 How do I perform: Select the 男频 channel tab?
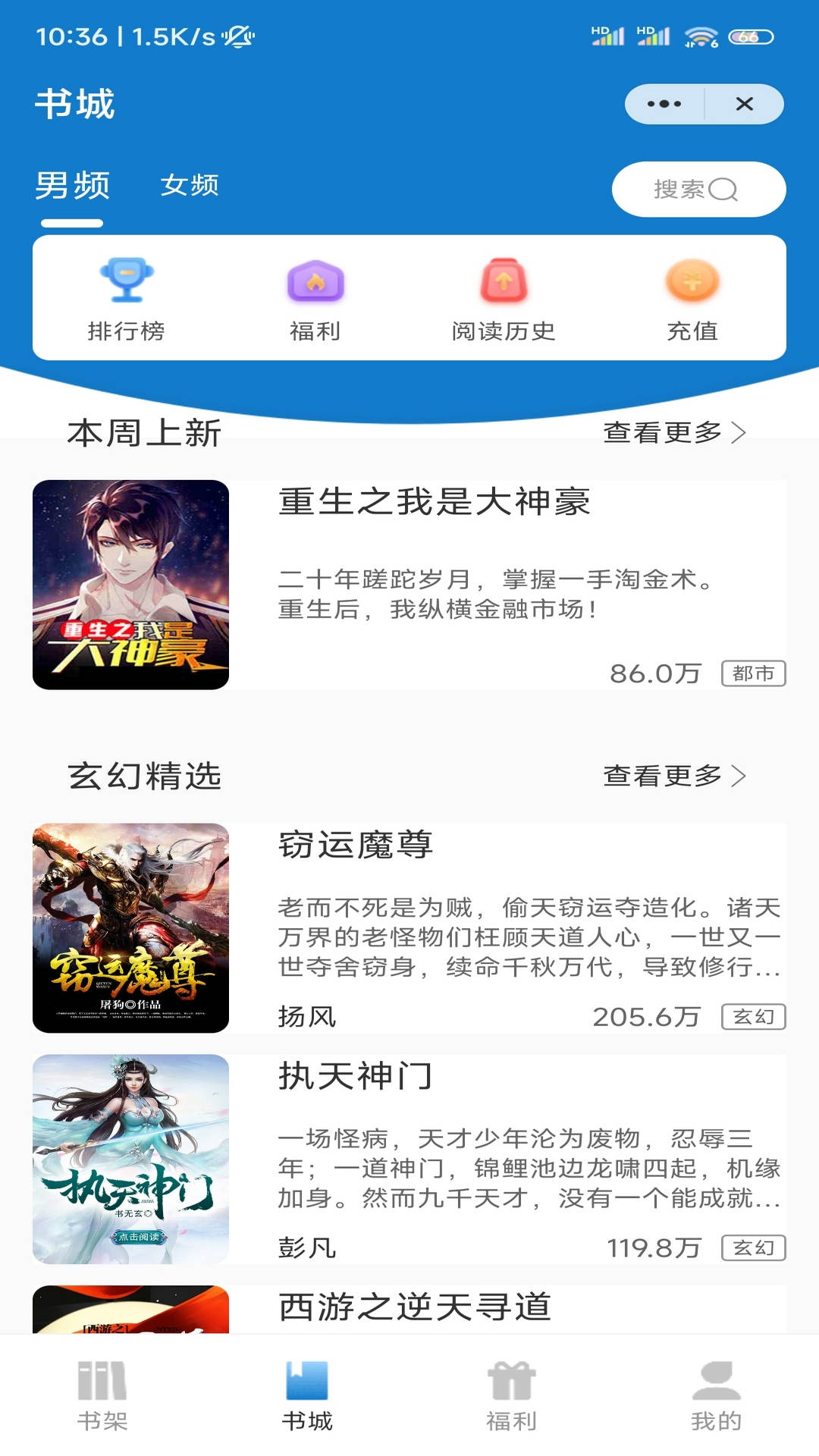coord(74,185)
